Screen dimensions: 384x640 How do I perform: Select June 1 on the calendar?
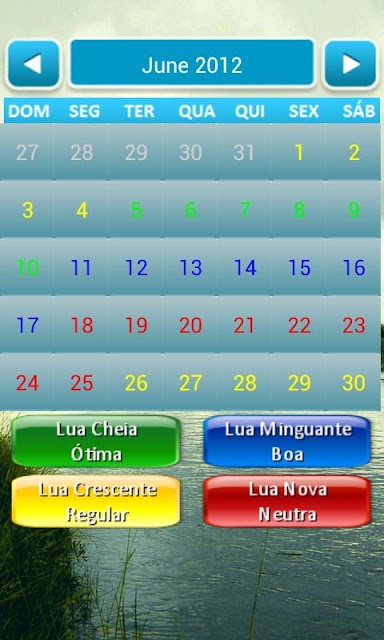300,152
